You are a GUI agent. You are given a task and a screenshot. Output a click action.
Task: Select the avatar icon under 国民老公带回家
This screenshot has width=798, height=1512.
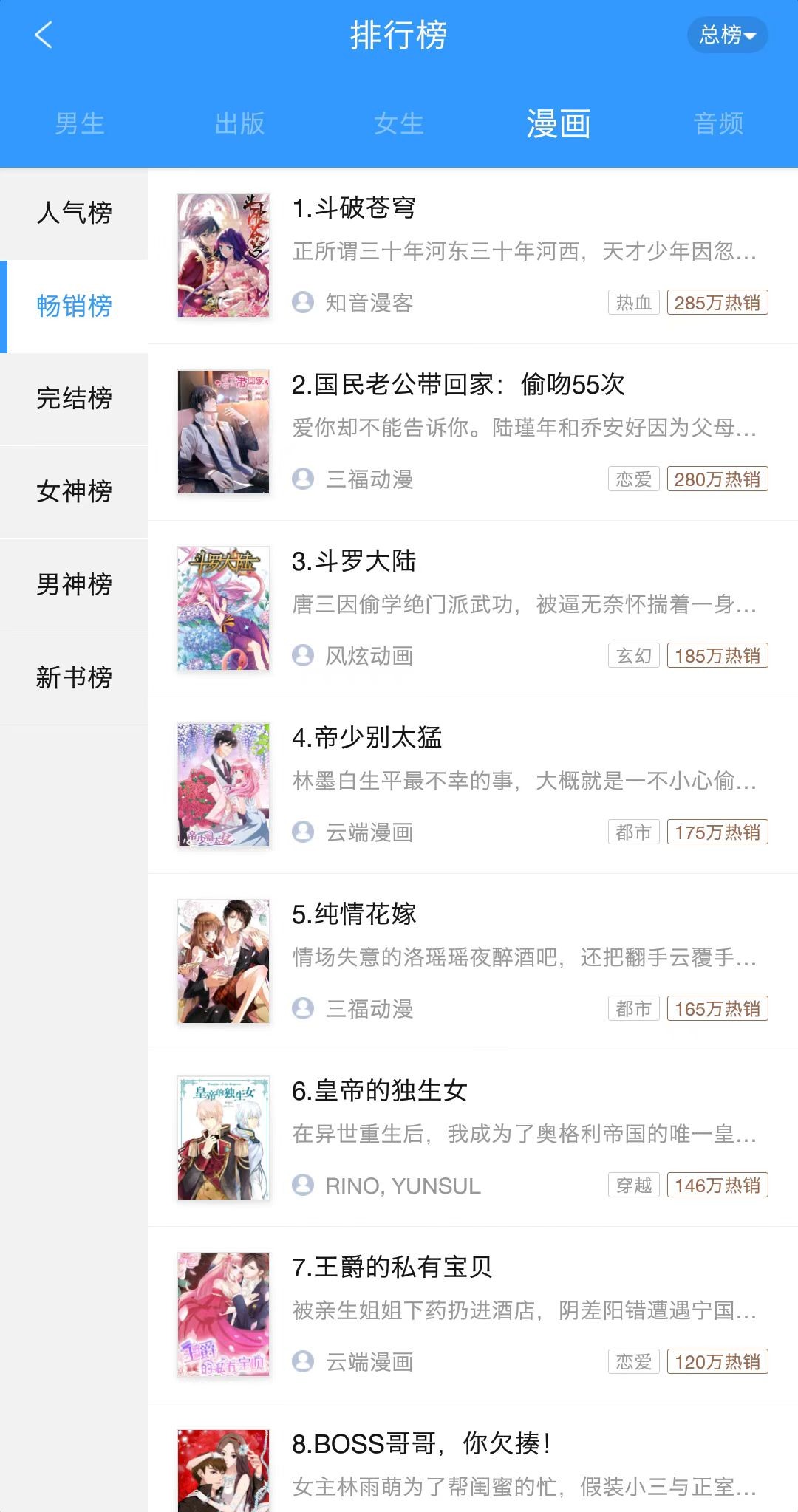point(304,479)
